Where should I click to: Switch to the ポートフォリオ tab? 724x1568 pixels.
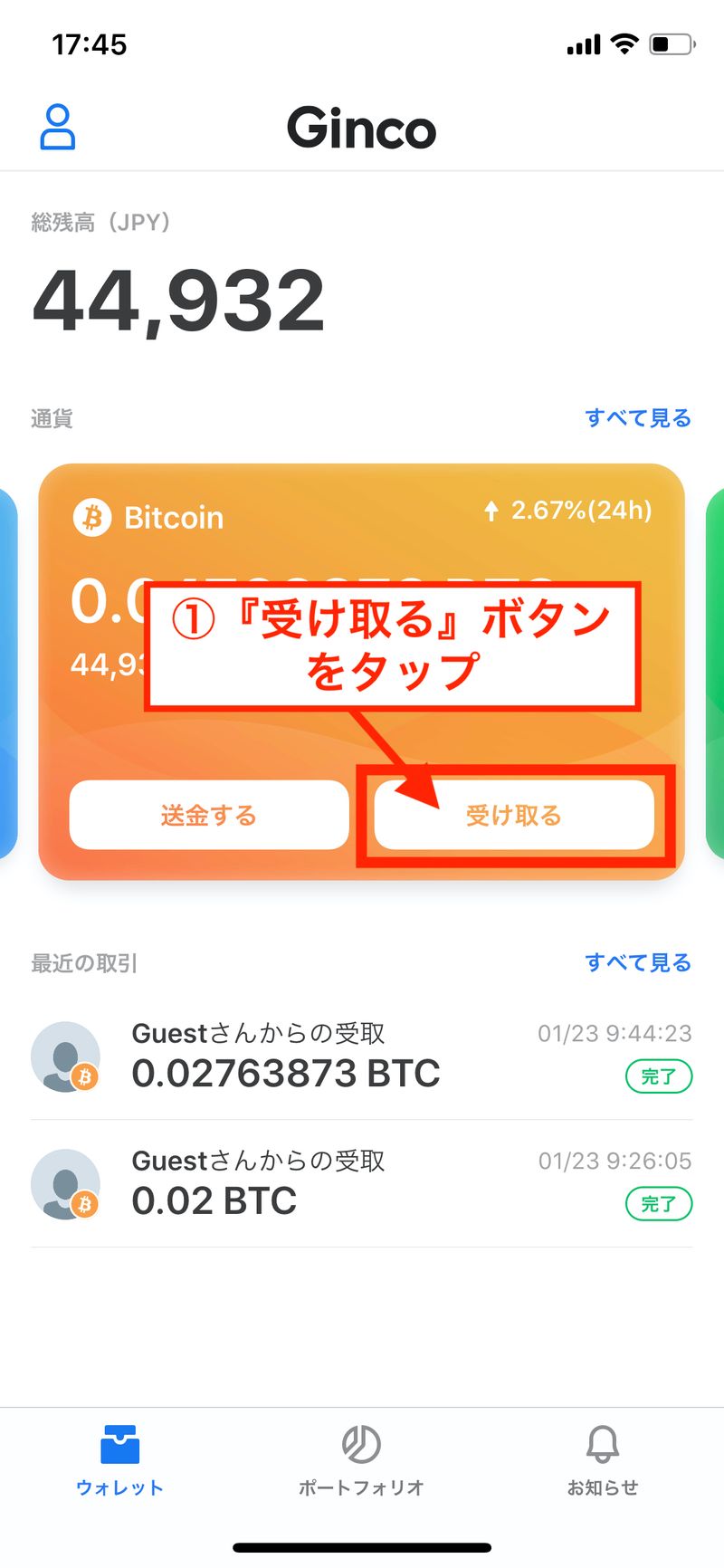[361, 1460]
